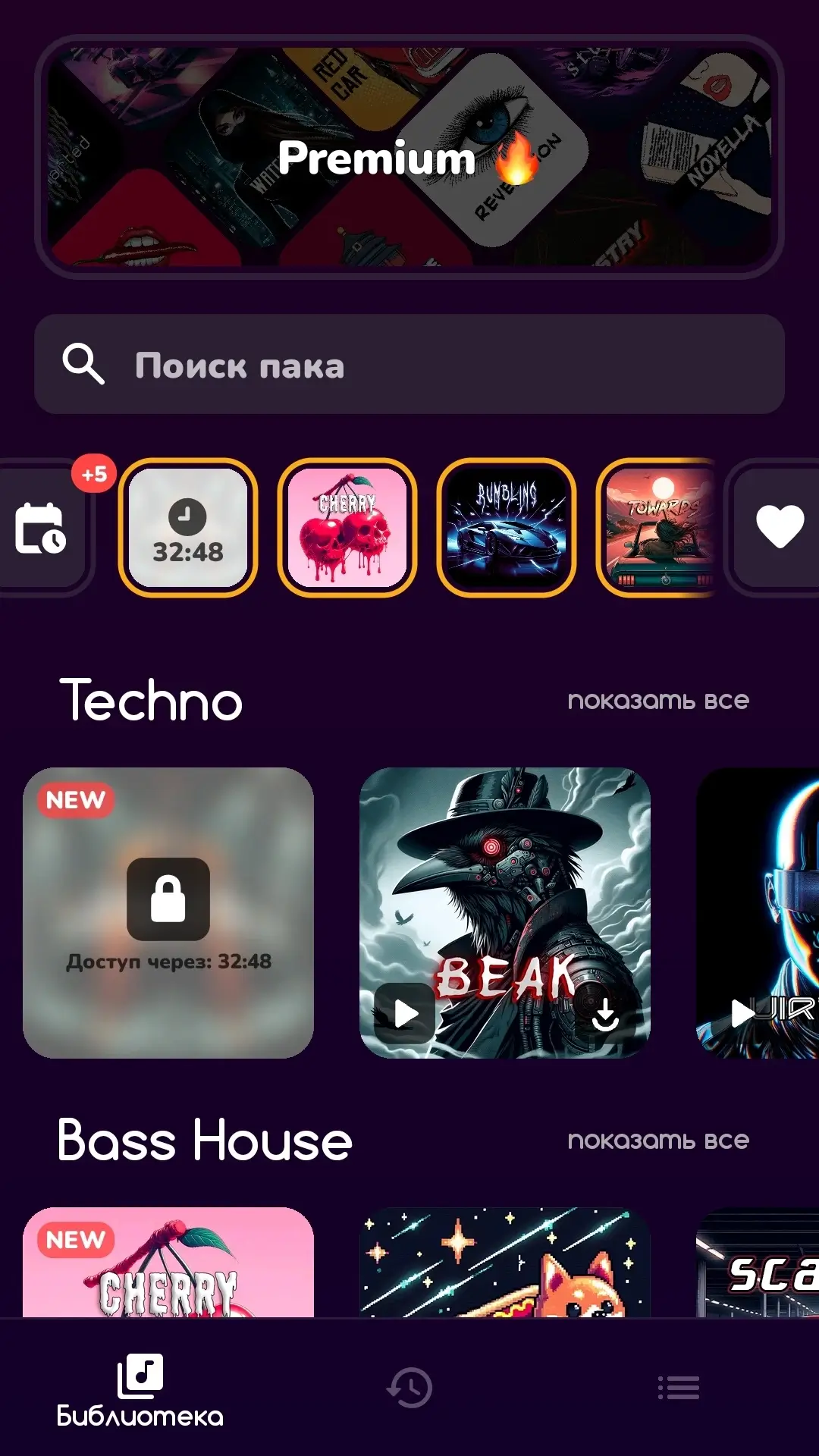This screenshot has height=1456, width=819.
Task: Open the calendar schedule icon with +5 badge
Action: (x=45, y=527)
